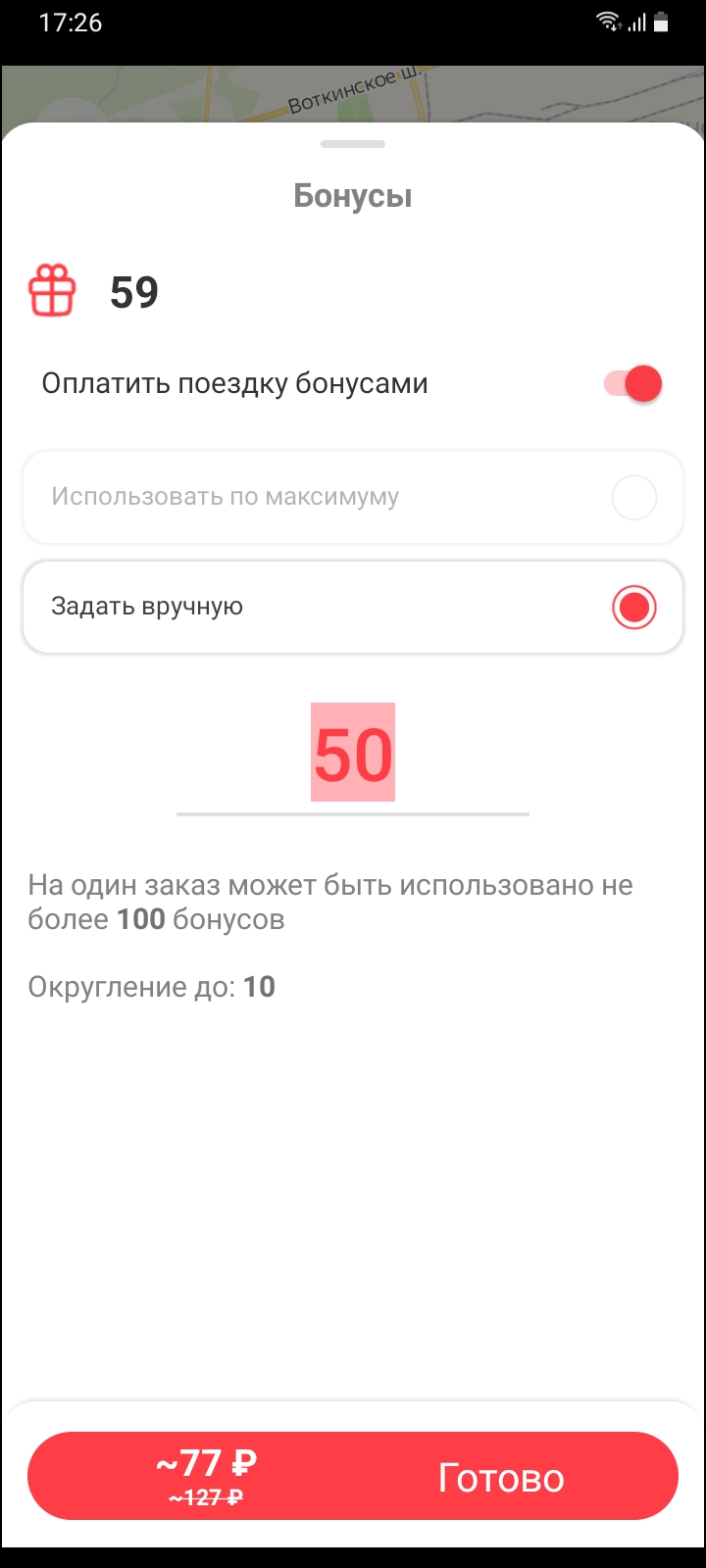Screen dimensions: 706x1568
Task: Tap the bottom sheet drag handle
Action: pos(353,144)
